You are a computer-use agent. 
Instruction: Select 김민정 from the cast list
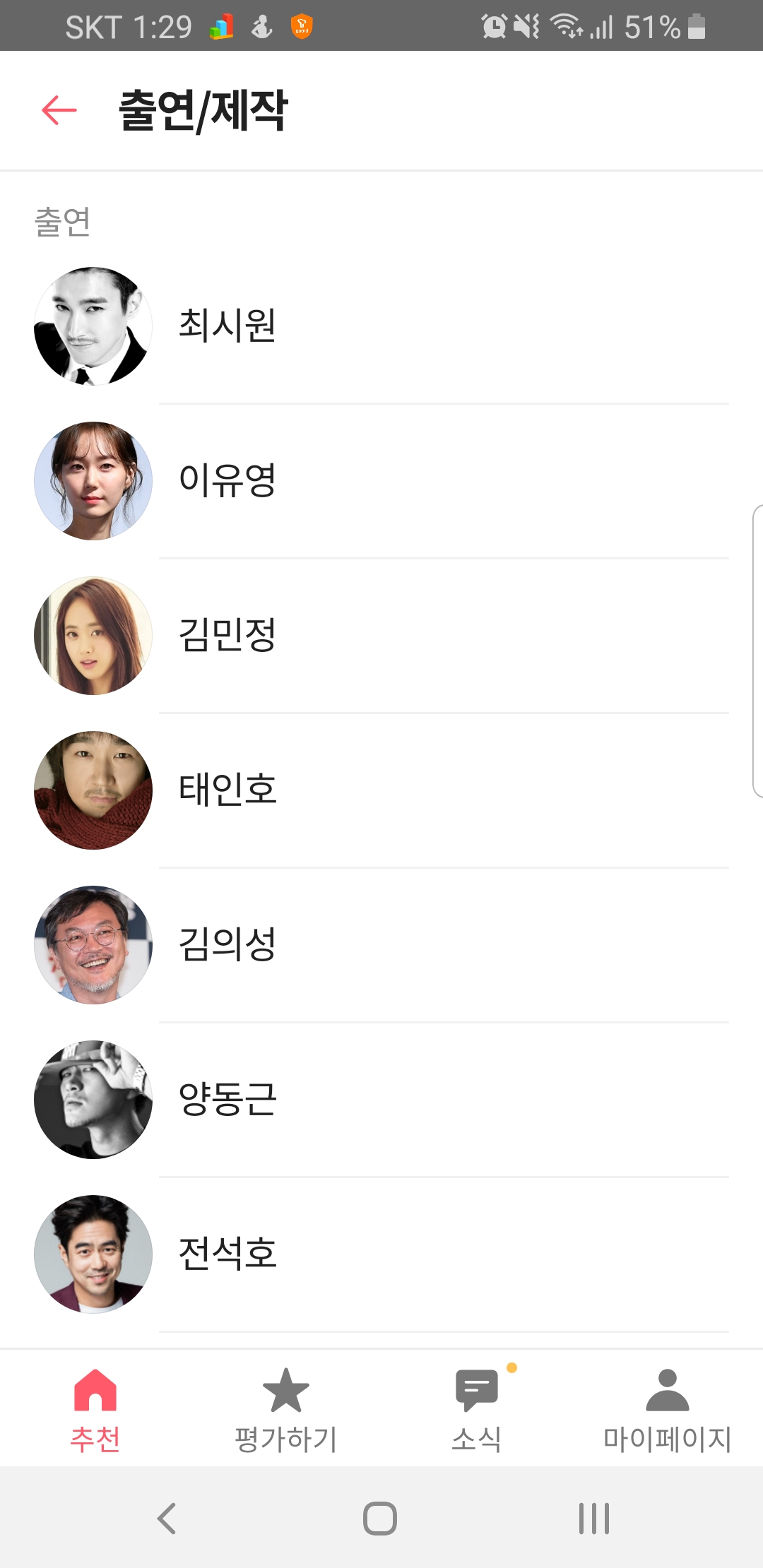[x=381, y=636]
